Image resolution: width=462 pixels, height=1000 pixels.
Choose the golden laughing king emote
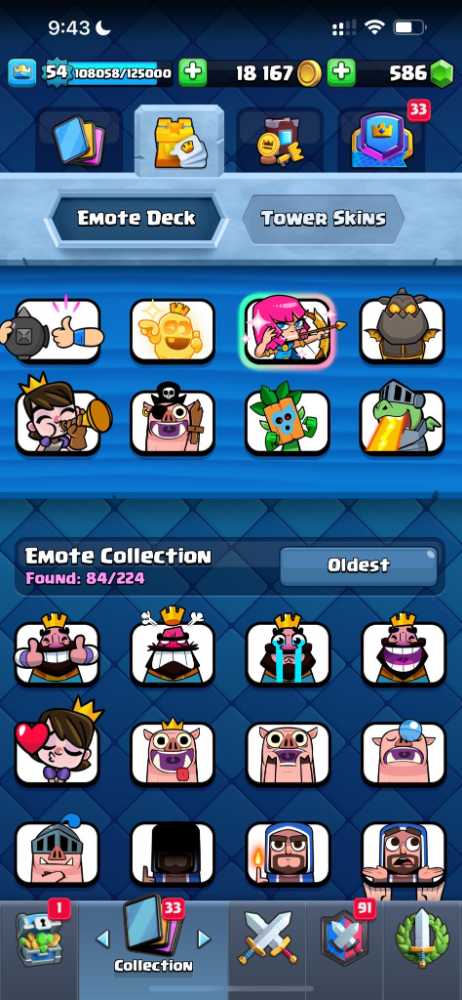point(172,331)
